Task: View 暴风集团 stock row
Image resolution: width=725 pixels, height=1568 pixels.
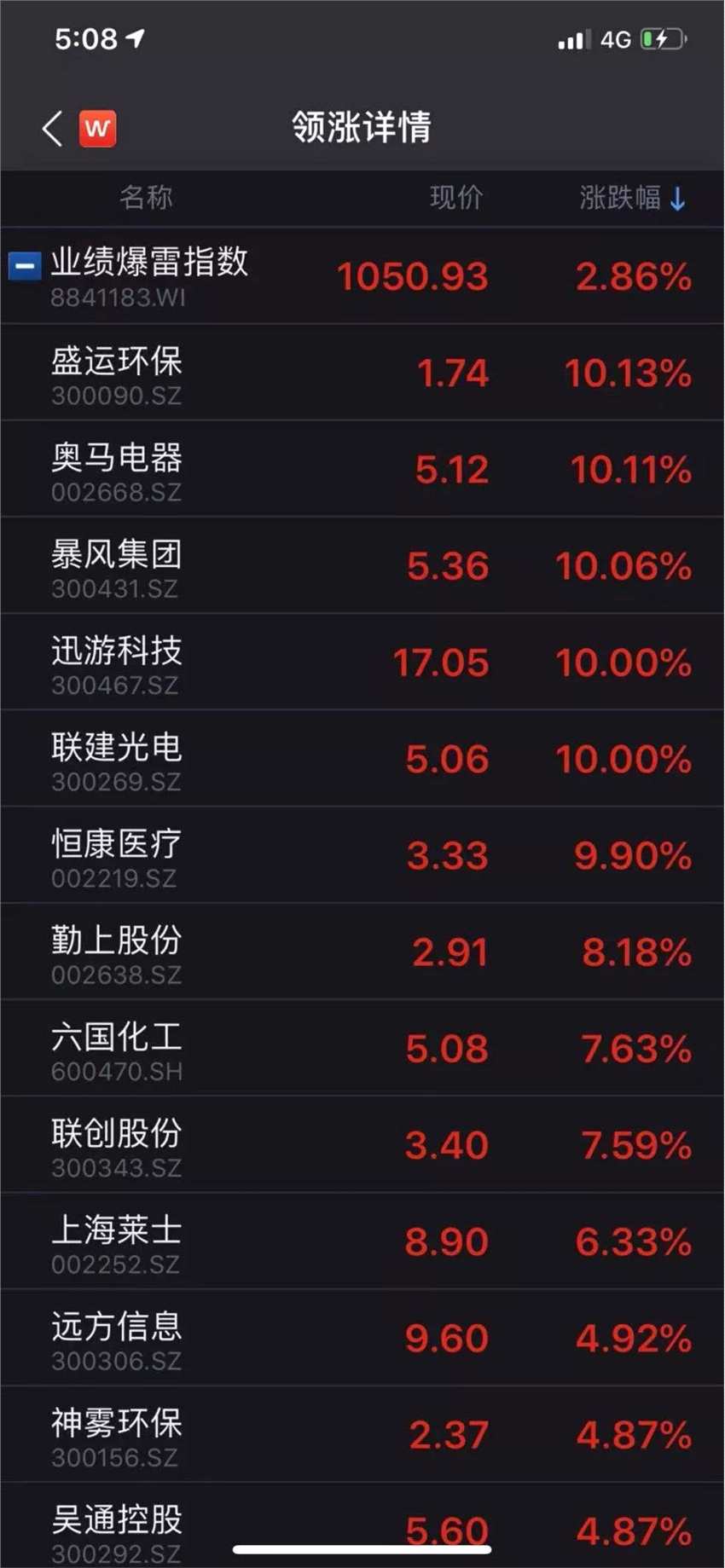Action: click(x=116, y=565)
